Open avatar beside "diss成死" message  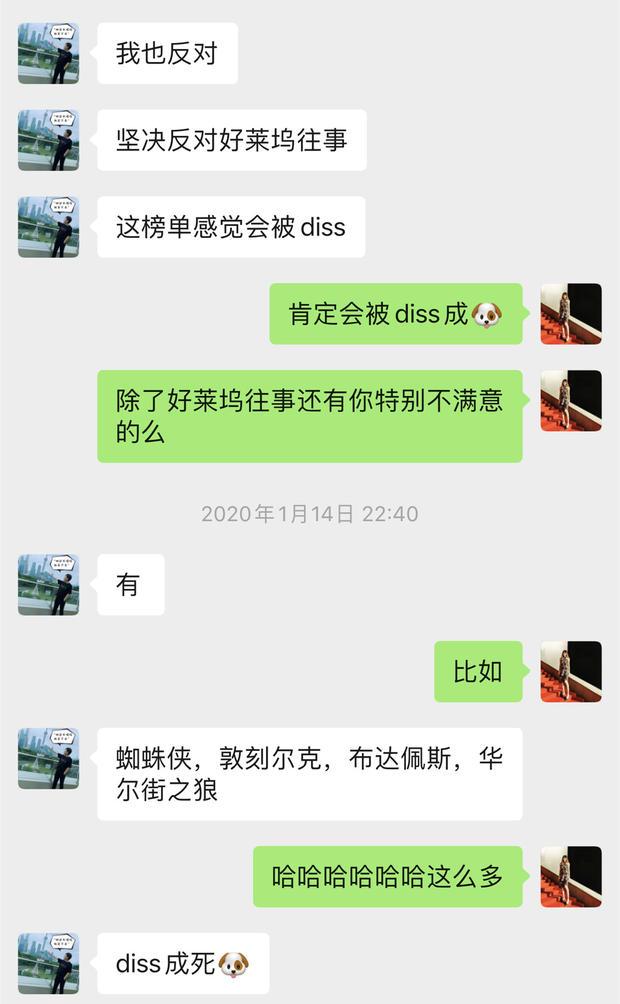pos(48,963)
